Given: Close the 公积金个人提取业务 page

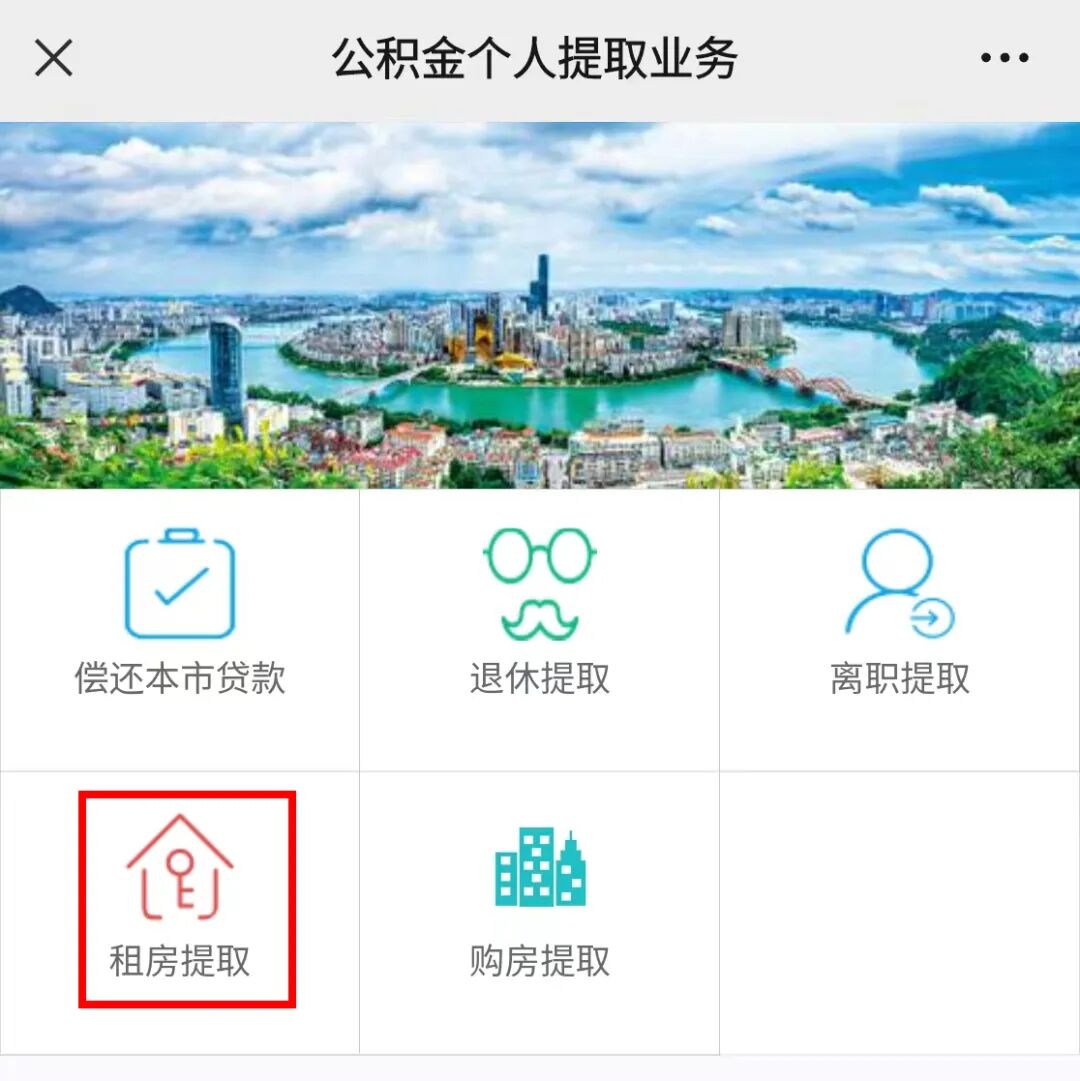Looking at the screenshot, I should [54, 59].
